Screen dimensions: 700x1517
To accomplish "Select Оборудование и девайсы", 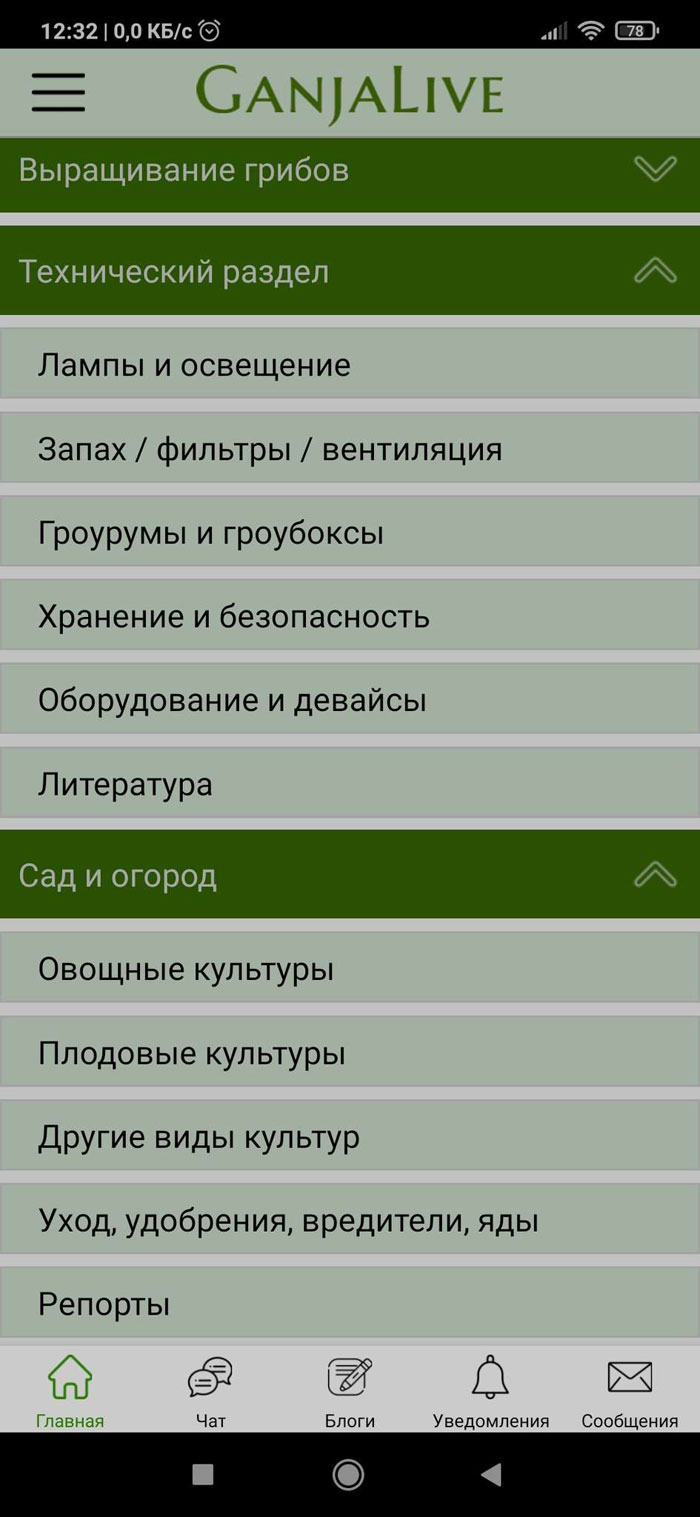I will pos(350,700).
